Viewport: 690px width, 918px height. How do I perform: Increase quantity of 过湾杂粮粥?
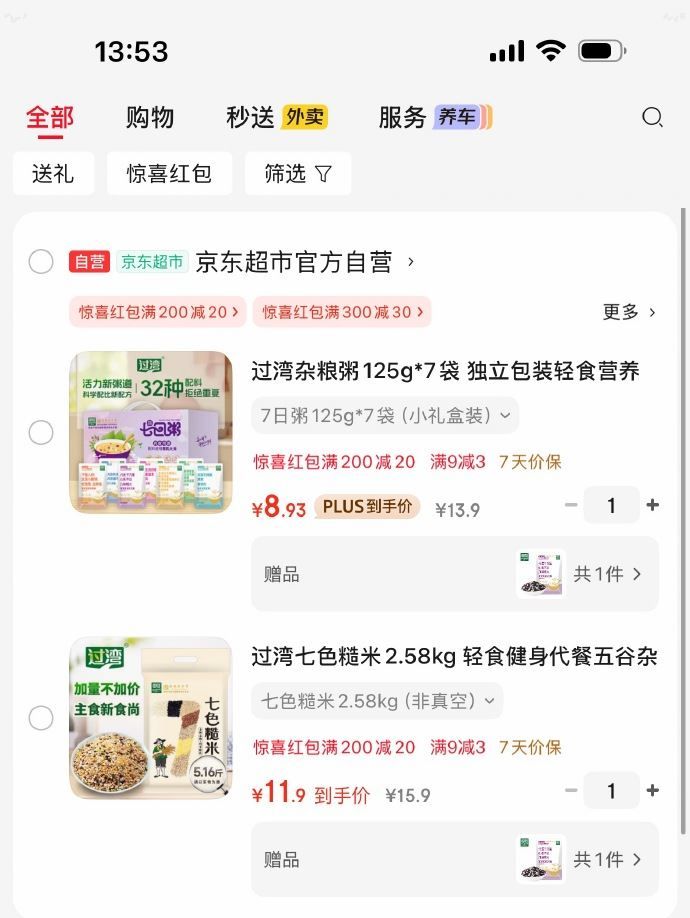tap(653, 505)
